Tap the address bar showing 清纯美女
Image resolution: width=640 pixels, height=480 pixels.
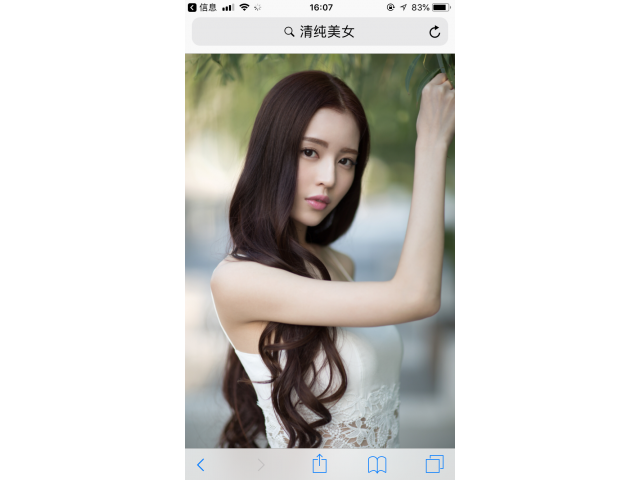tap(319, 32)
